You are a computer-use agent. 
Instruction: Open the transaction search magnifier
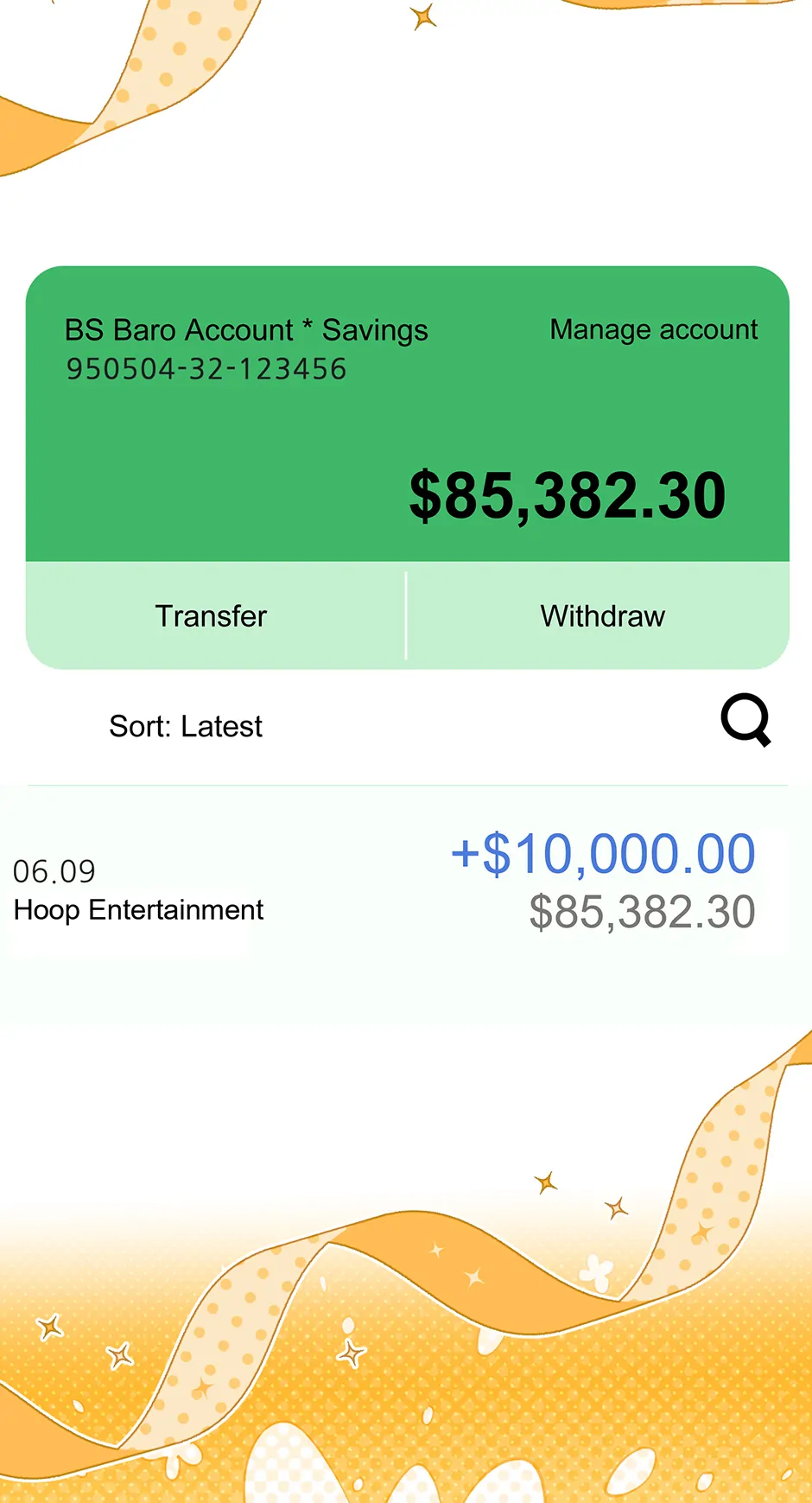[745, 719]
